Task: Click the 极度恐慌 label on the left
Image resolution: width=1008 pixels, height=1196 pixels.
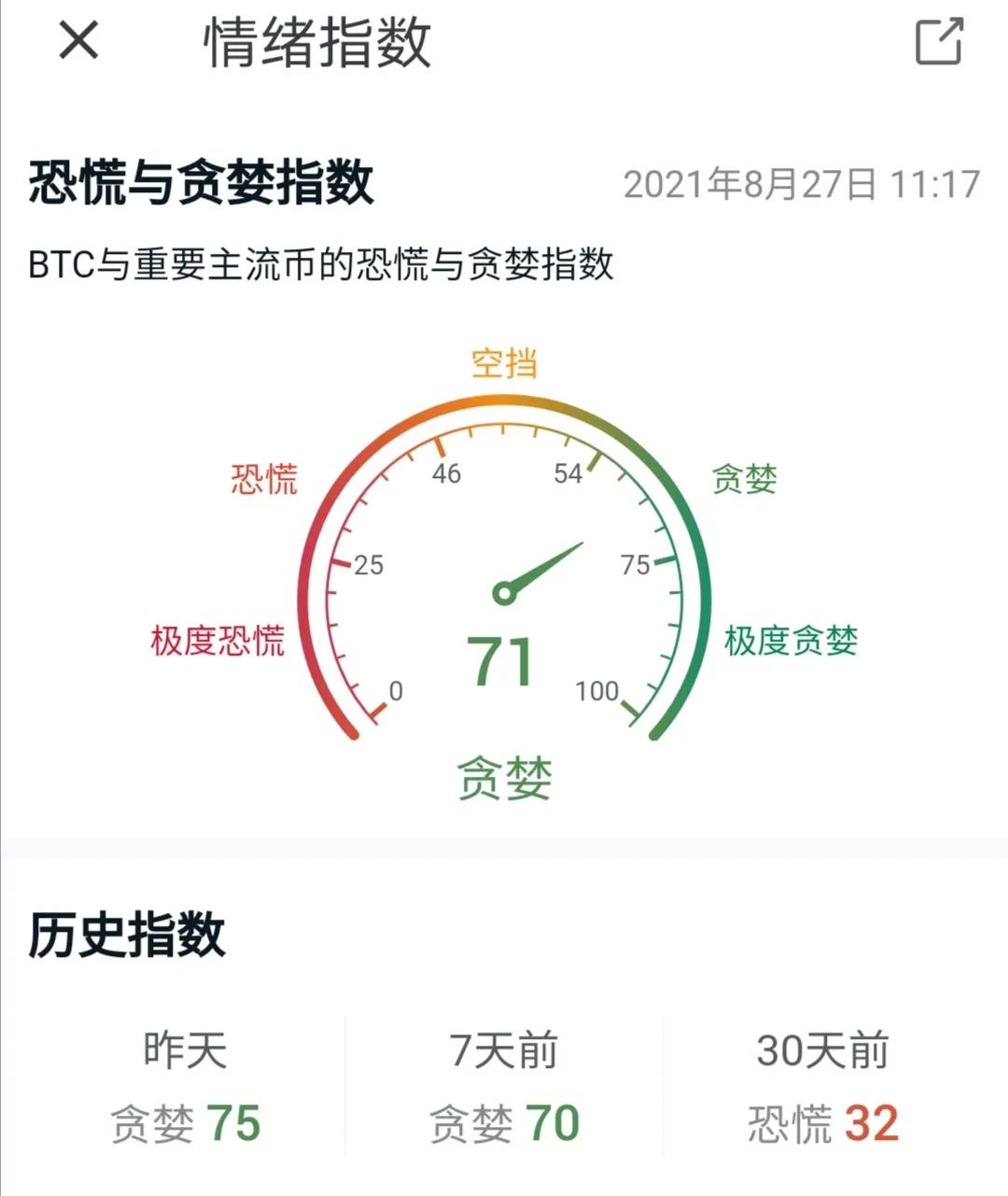Action: [x=219, y=642]
